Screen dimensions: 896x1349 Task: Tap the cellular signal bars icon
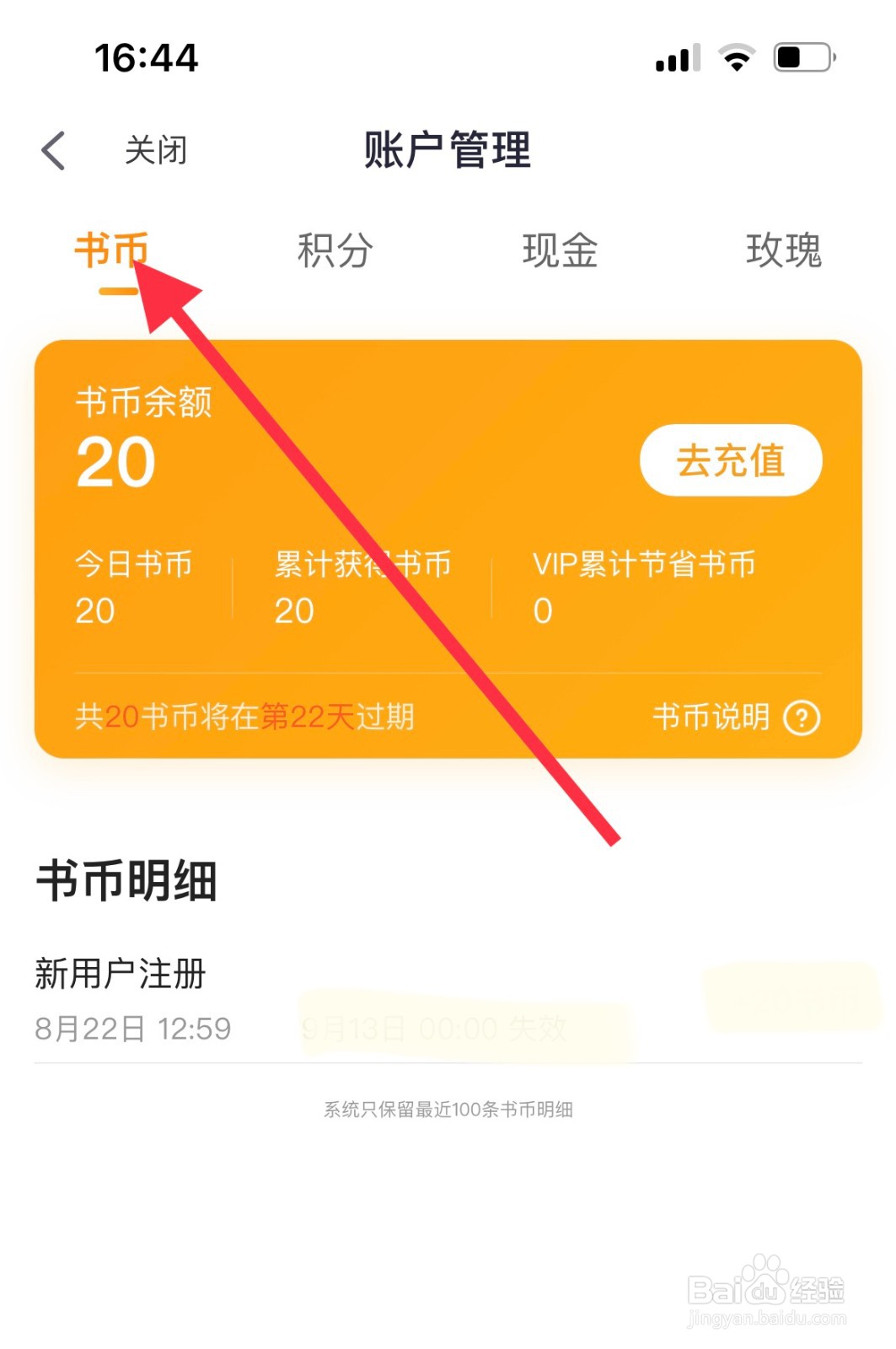(677, 56)
